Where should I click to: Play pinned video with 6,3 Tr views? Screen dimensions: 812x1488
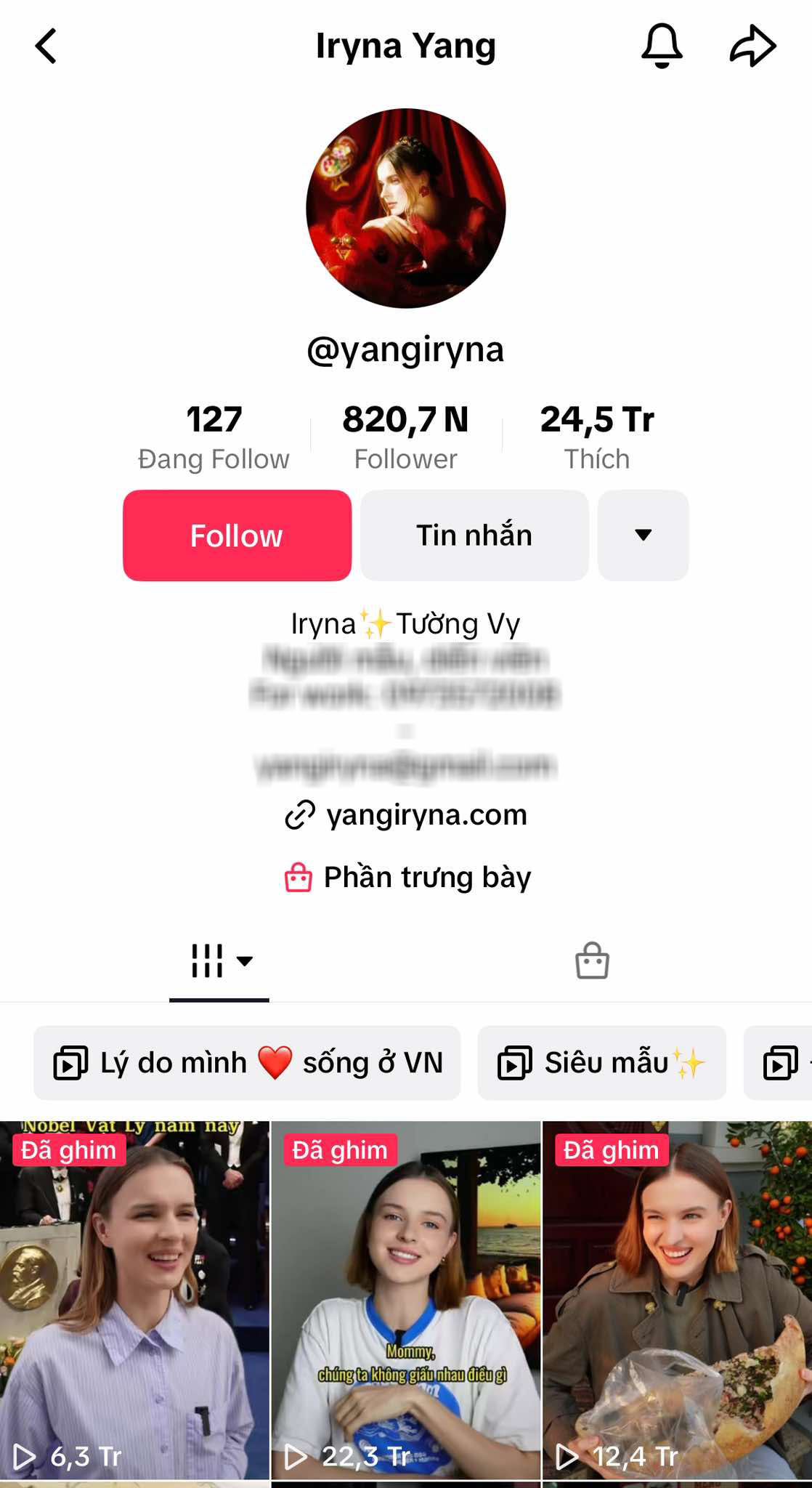[x=134, y=1301]
